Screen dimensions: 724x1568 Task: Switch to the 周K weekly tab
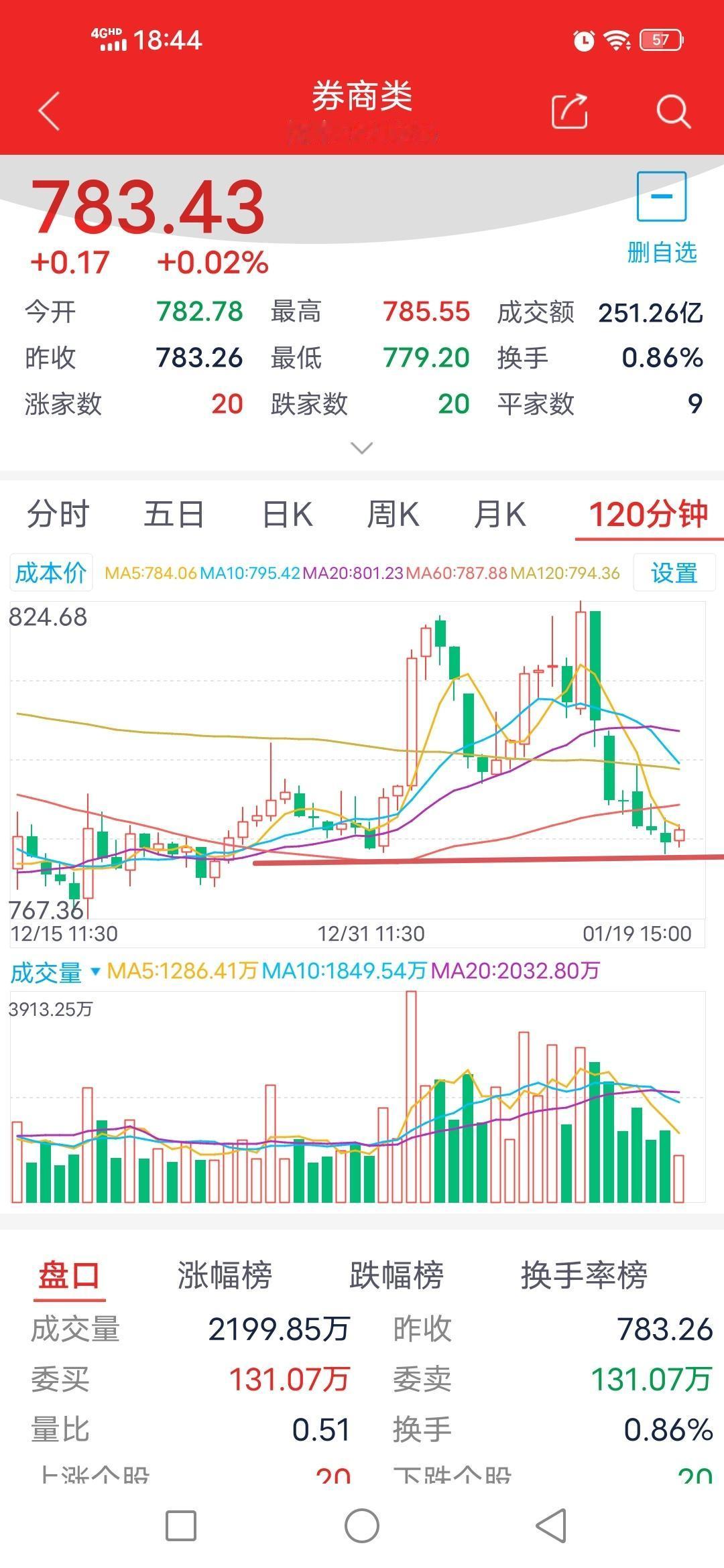click(x=394, y=515)
